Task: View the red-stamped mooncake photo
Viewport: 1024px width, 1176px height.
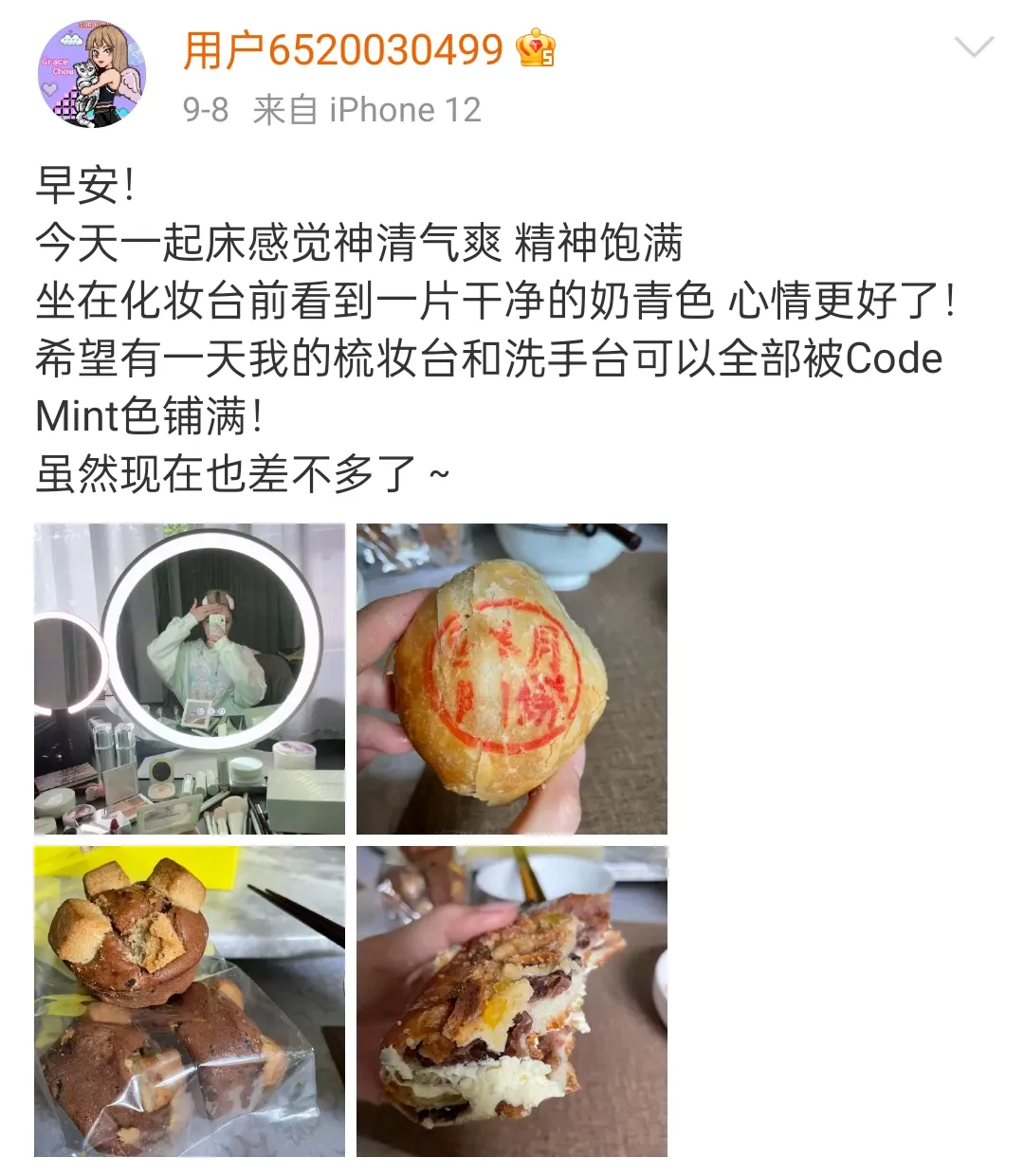Action: coord(512,679)
